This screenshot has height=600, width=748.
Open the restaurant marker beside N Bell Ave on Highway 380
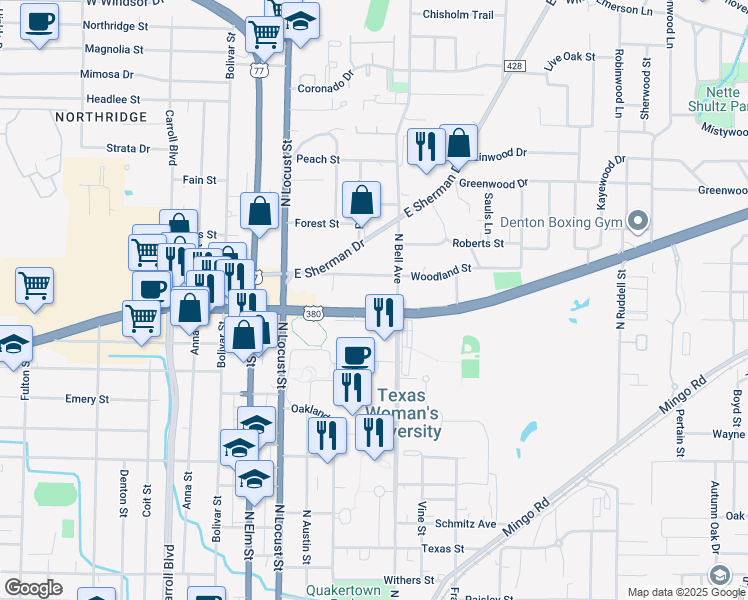point(384,314)
